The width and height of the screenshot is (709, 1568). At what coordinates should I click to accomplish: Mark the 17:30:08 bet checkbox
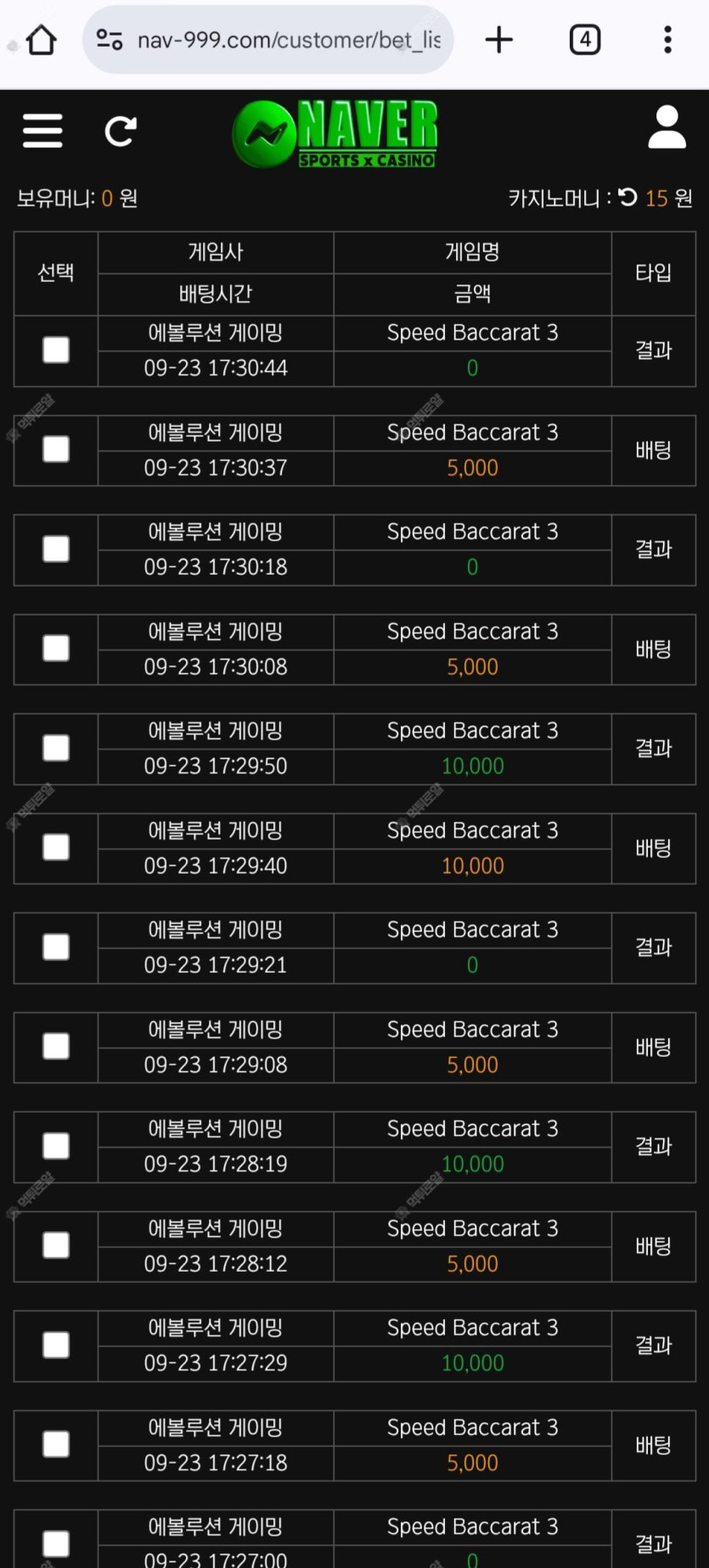click(56, 649)
